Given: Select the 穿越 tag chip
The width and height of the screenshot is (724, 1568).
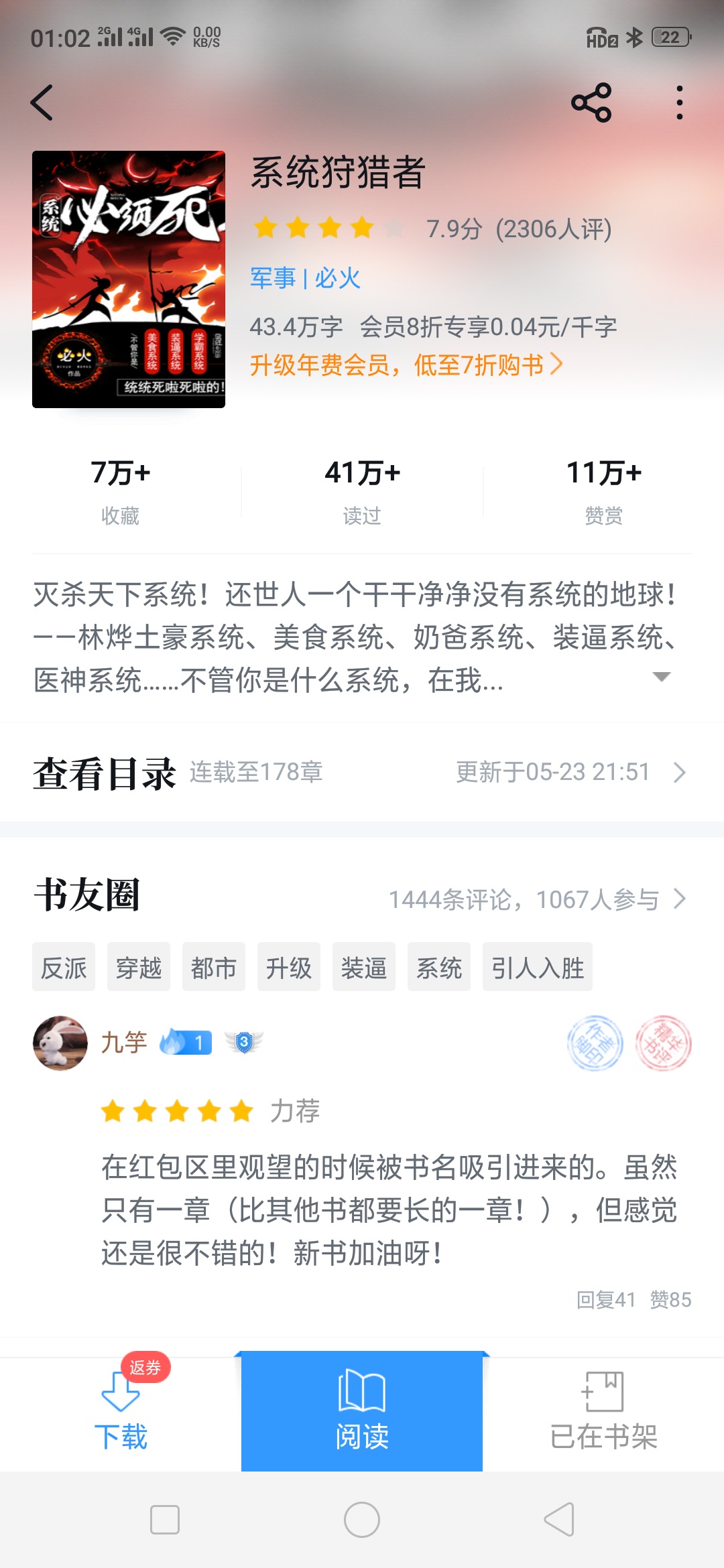Looking at the screenshot, I should pos(139,967).
